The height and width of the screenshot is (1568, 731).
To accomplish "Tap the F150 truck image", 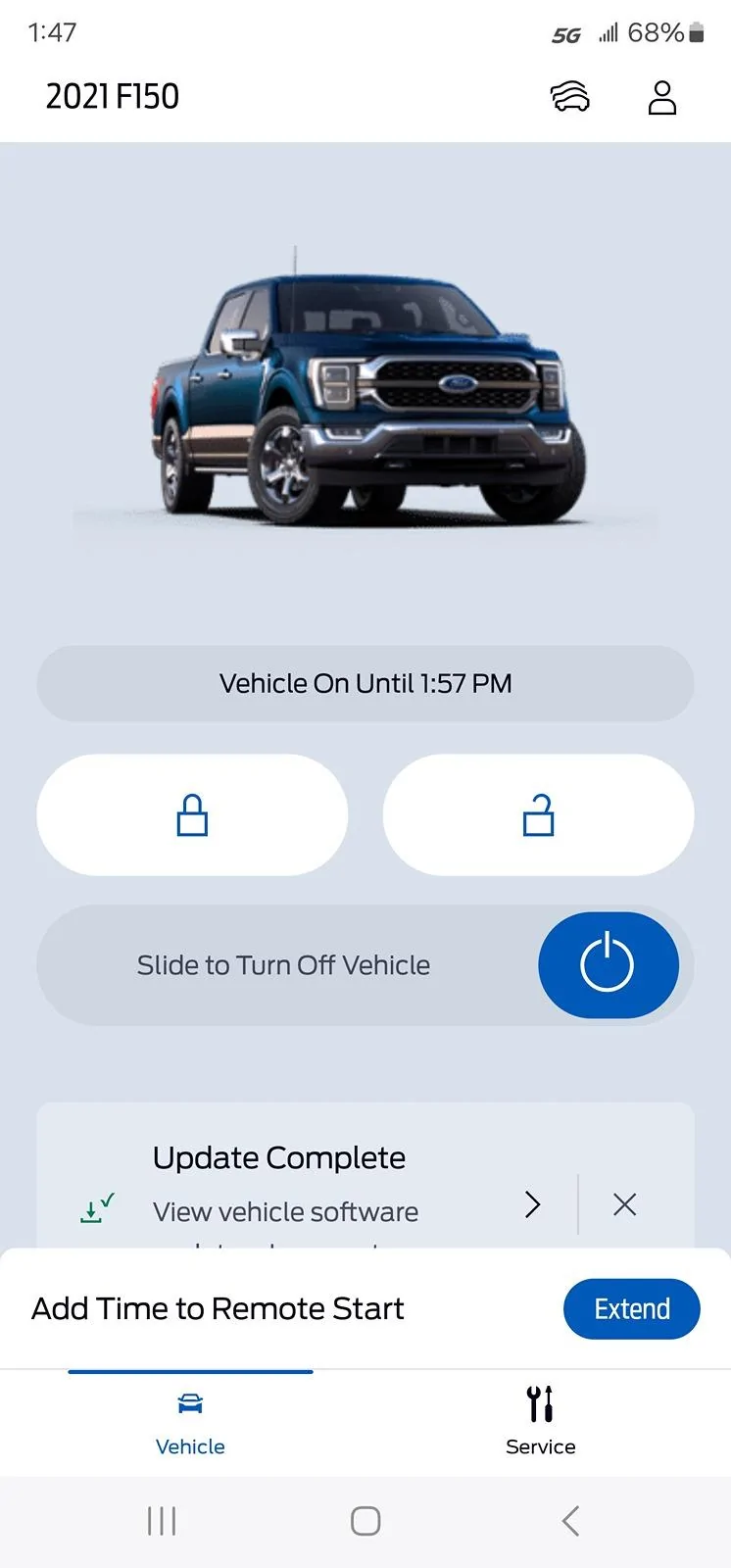I will (365, 392).
